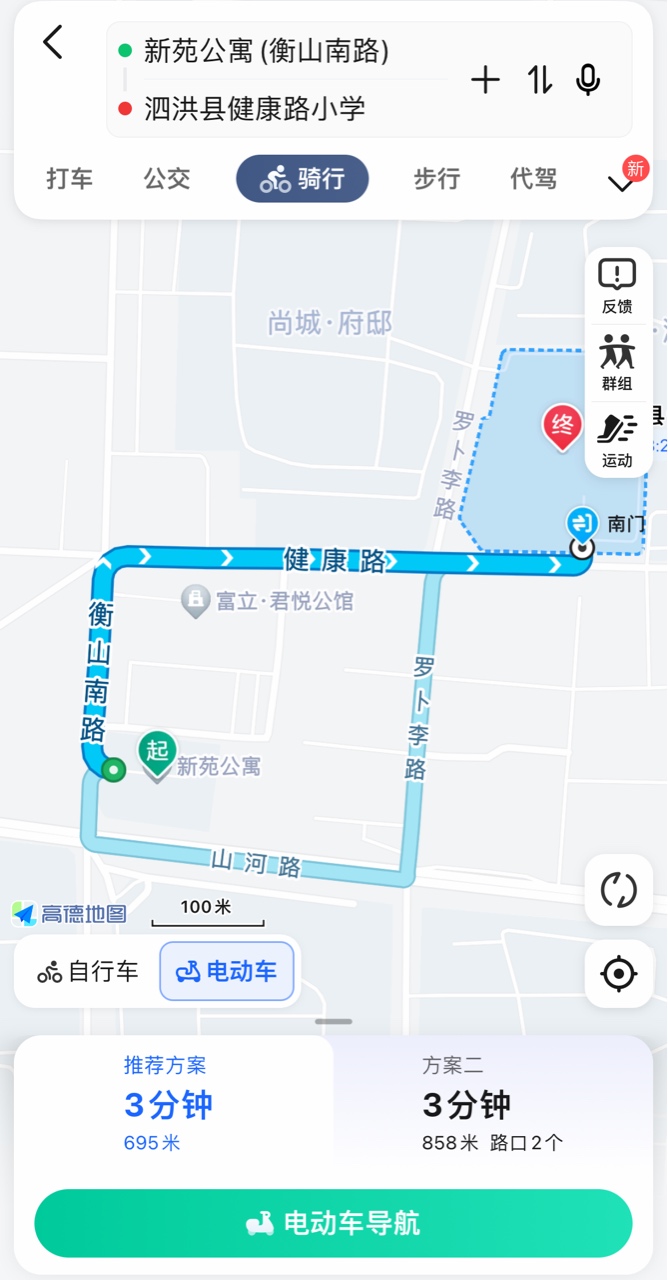Switch to the 代驾 designated driver tab
Image resolution: width=668 pixels, height=1280 pixels.
533,179
